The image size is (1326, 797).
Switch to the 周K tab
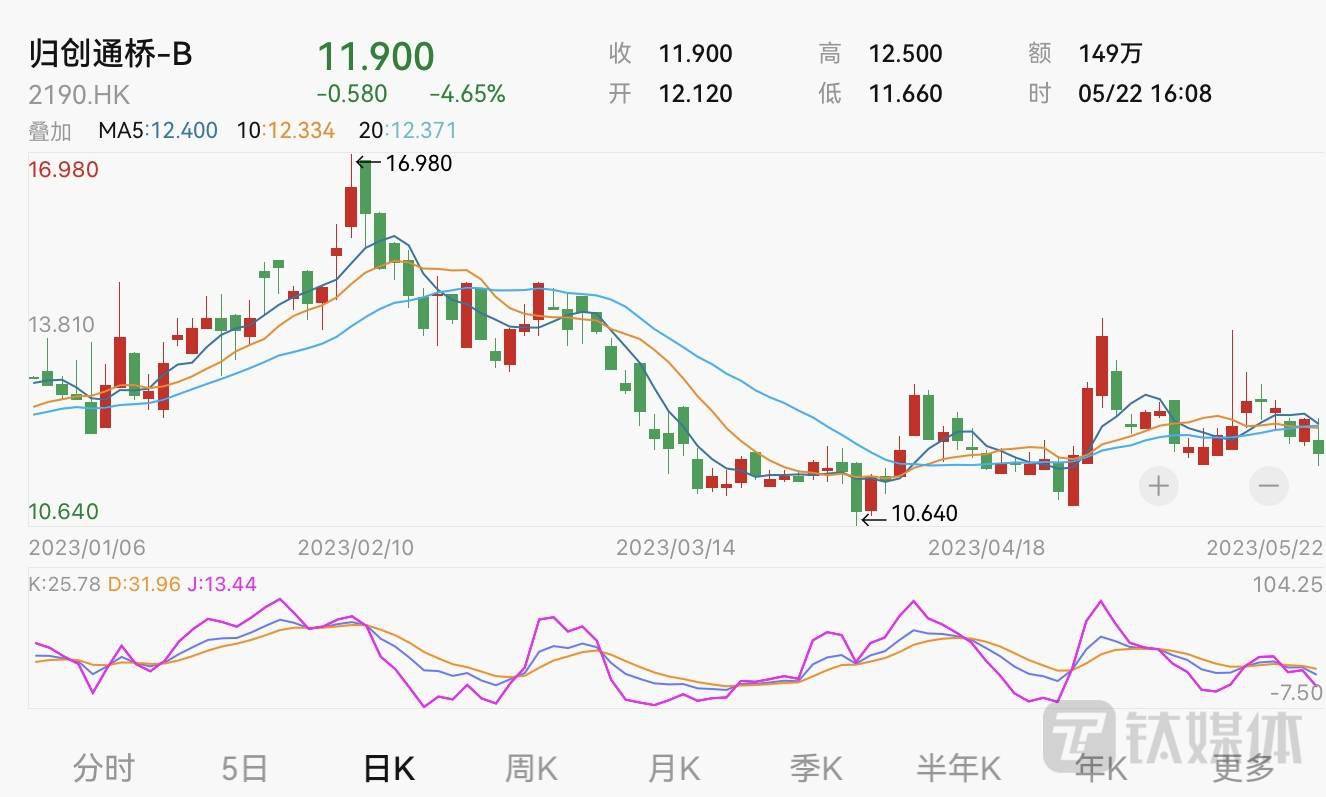530,768
